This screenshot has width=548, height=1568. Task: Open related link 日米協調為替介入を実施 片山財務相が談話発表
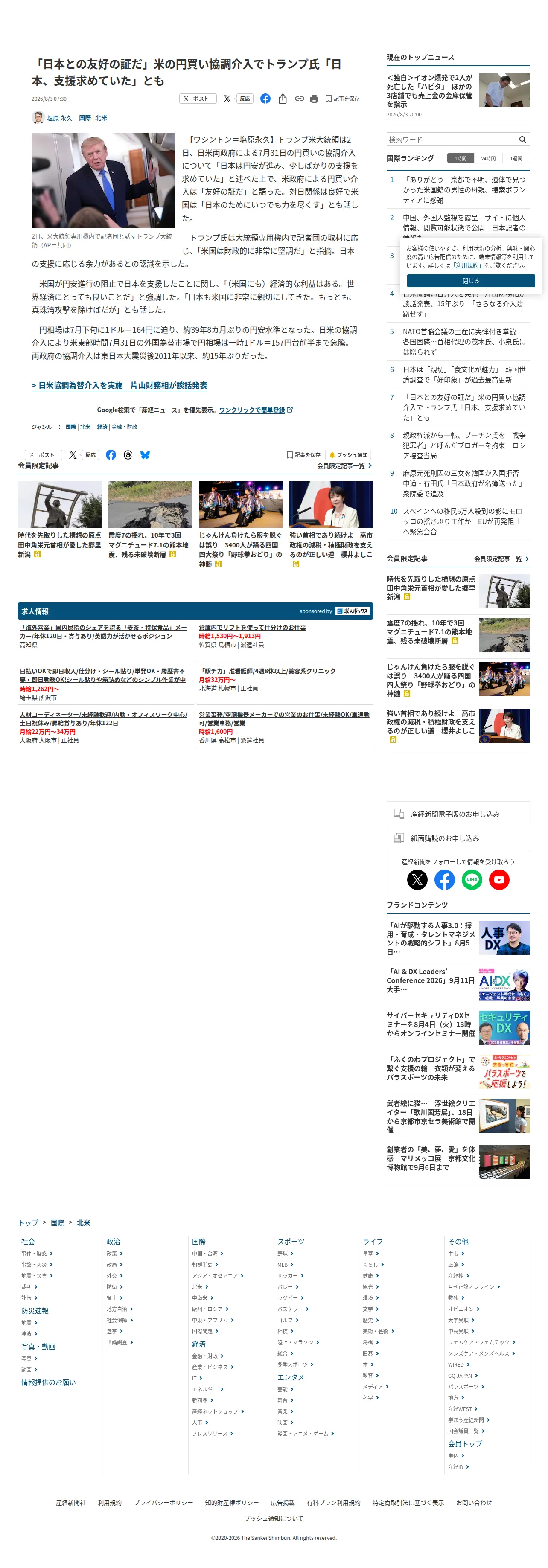[120, 385]
